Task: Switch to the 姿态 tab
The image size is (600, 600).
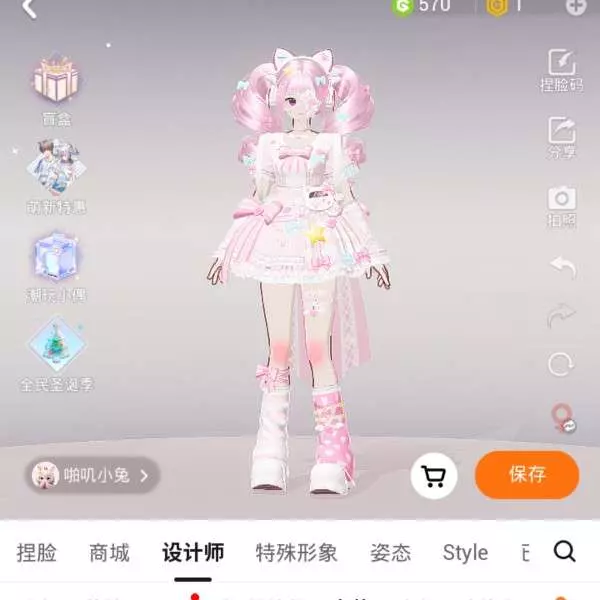Action: (390, 553)
